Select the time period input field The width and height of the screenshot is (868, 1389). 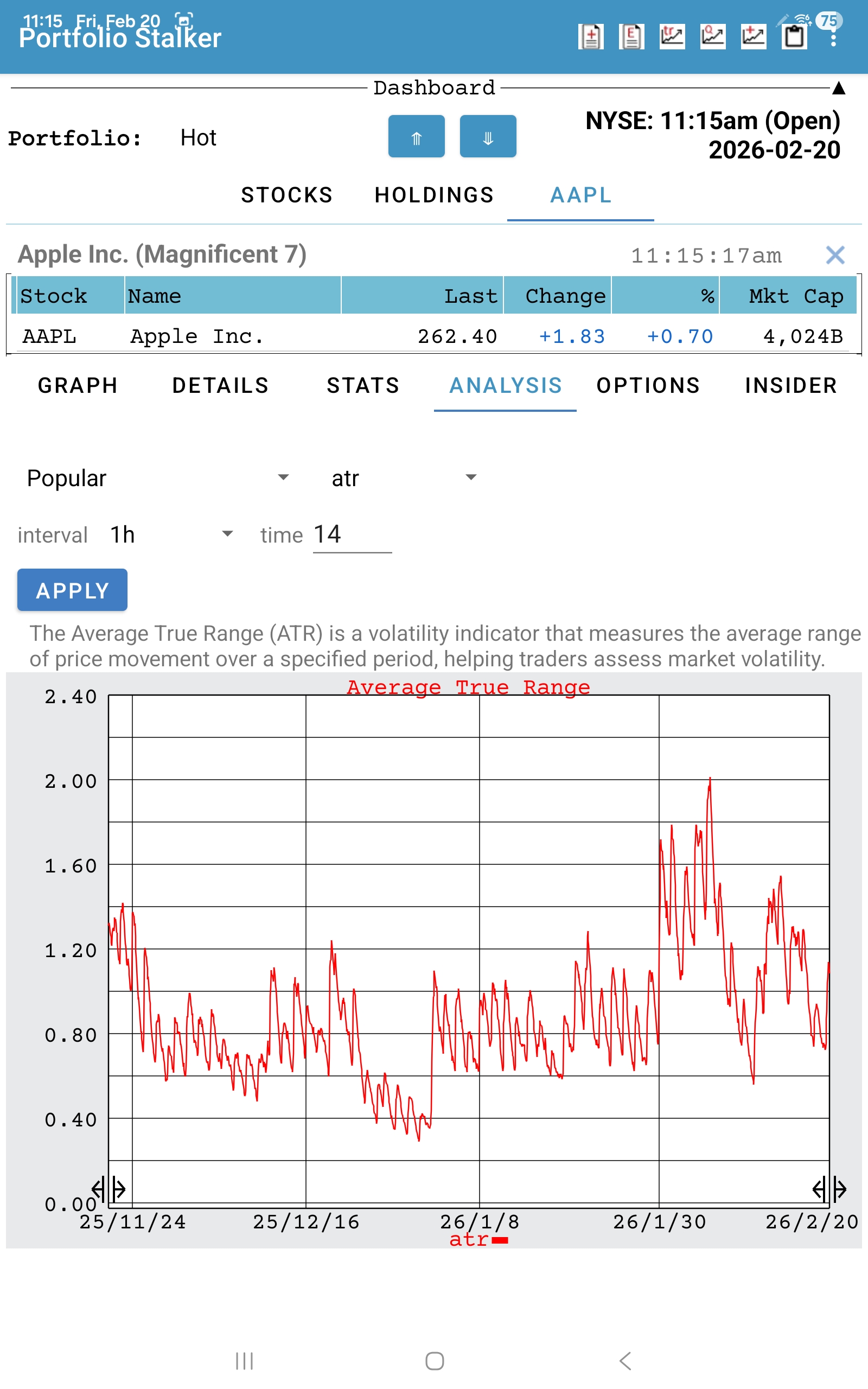click(x=352, y=535)
